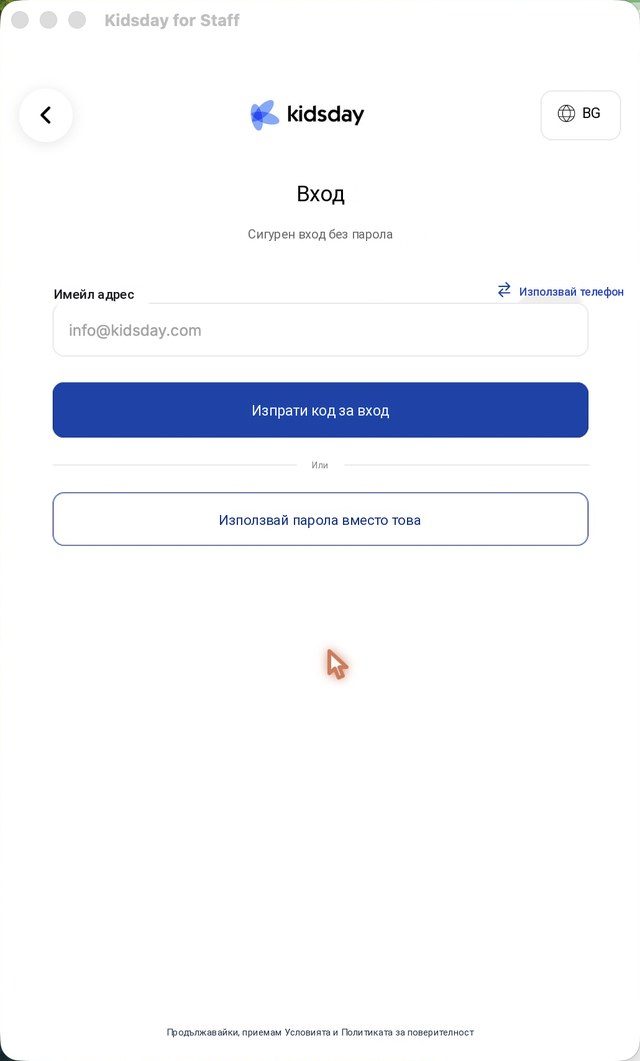Screen dimensions: 640x1061
Task: Tap Изпрати код за вход button
Action: point(320,410)
